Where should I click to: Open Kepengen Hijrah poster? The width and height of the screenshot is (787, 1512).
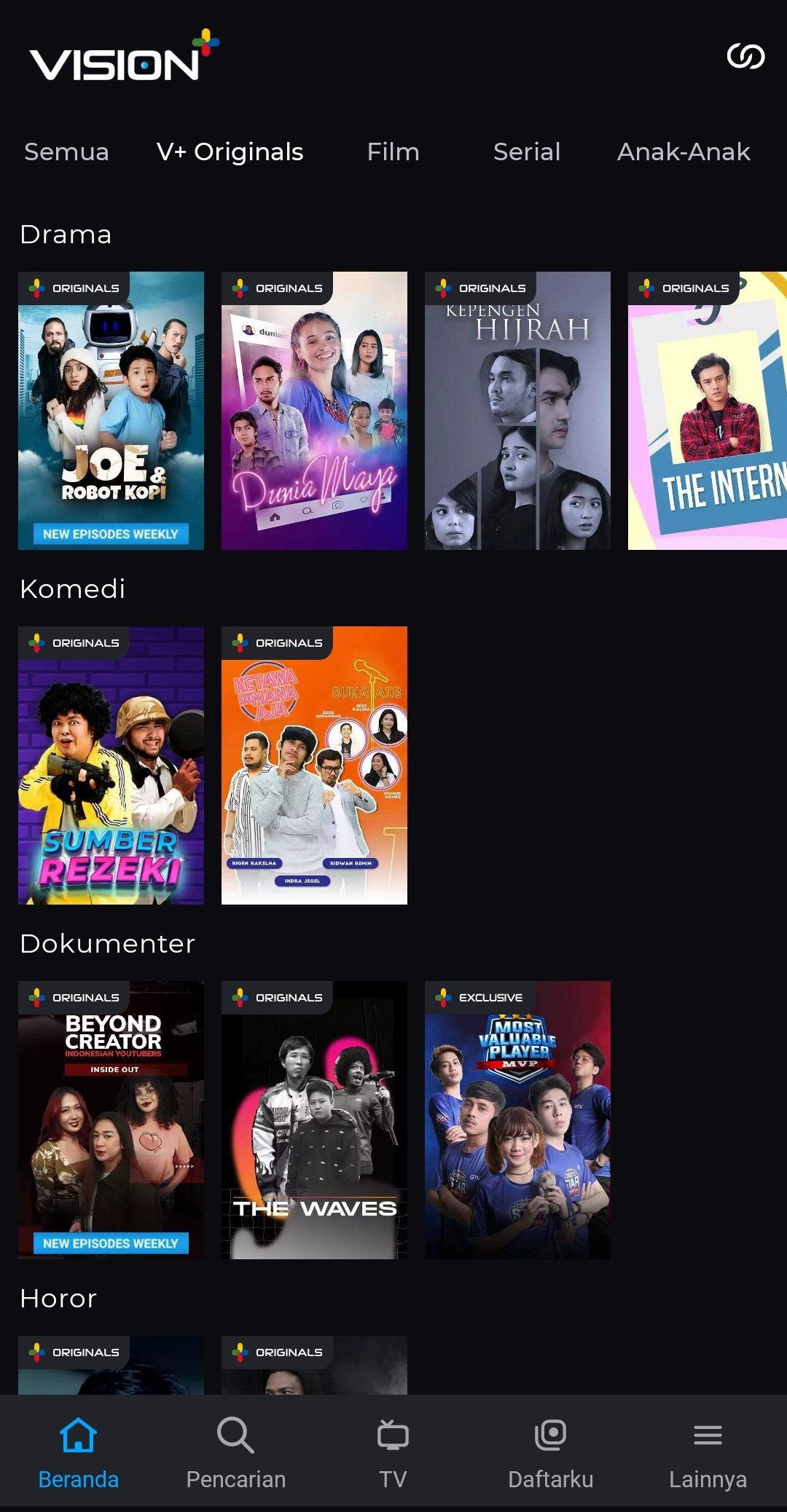pos(517,411)
